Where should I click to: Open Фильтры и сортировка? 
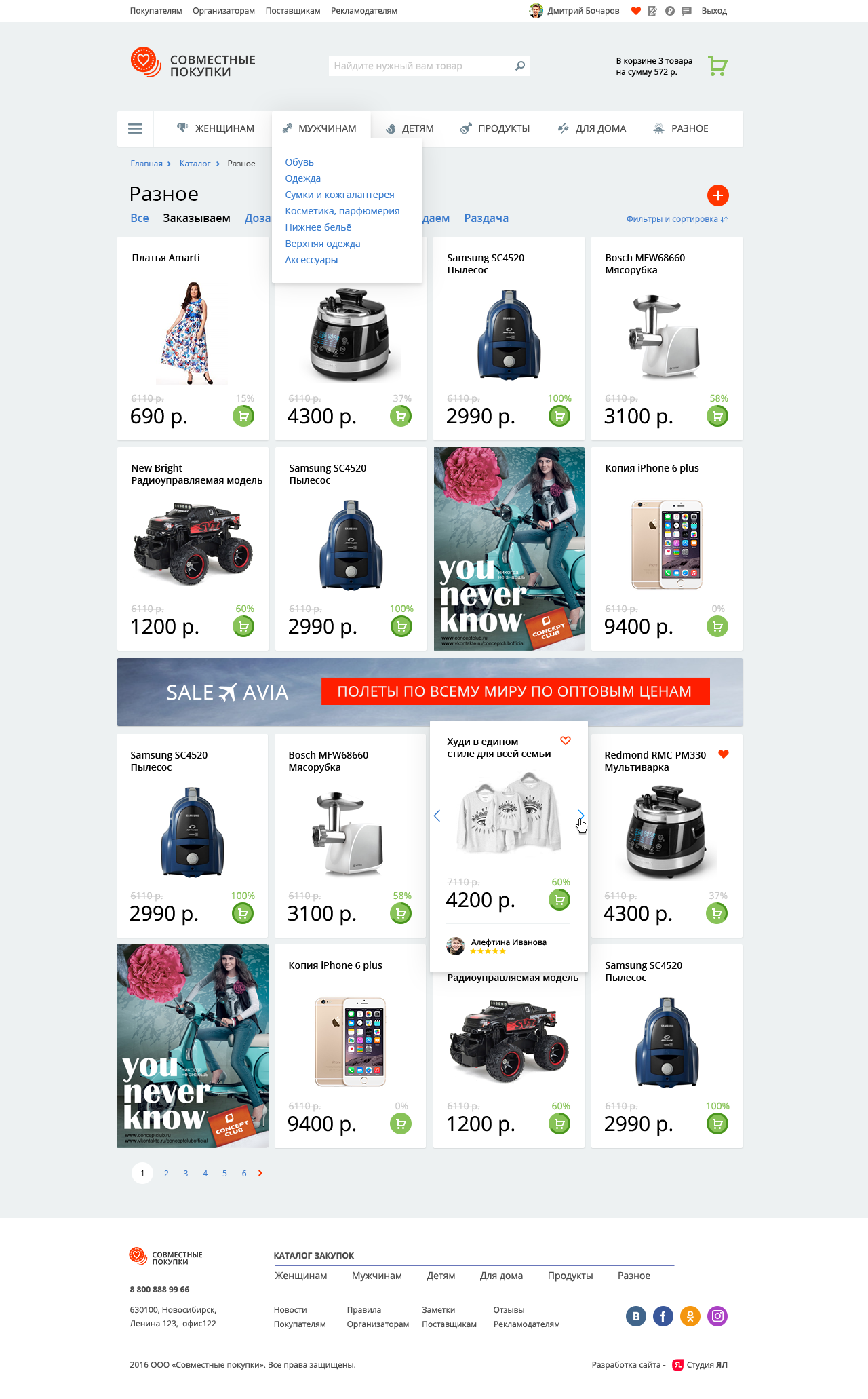(677, 219)
